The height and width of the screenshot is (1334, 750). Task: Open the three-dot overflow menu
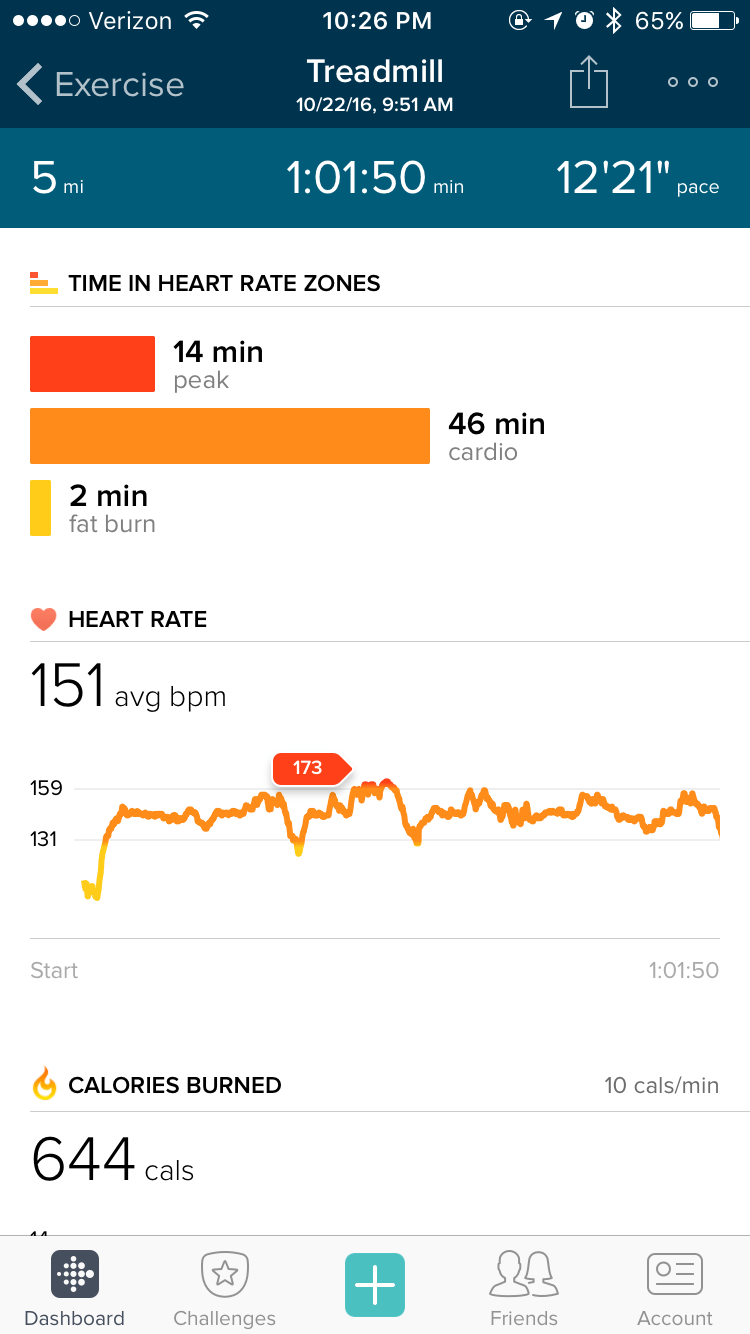693,83
